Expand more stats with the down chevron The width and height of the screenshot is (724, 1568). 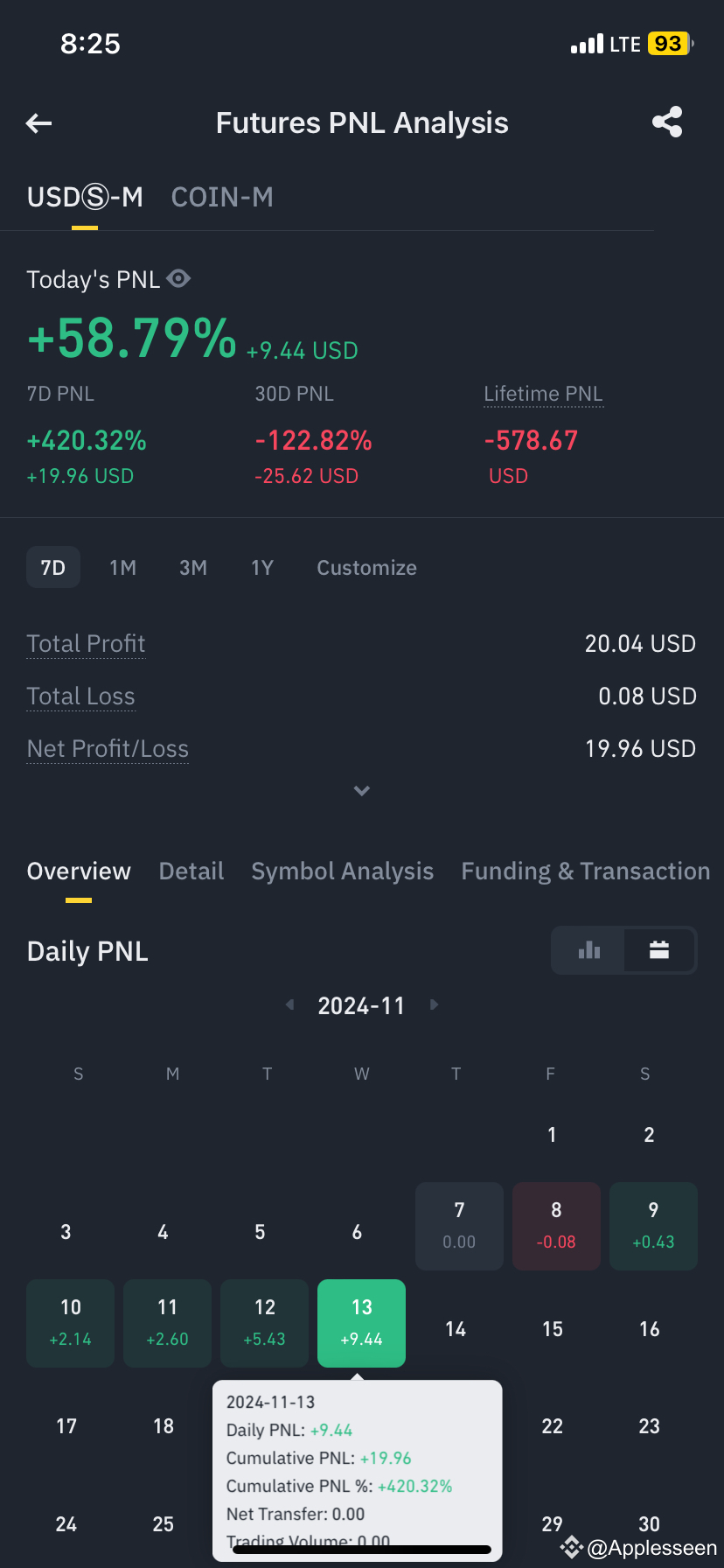point(362,791)
